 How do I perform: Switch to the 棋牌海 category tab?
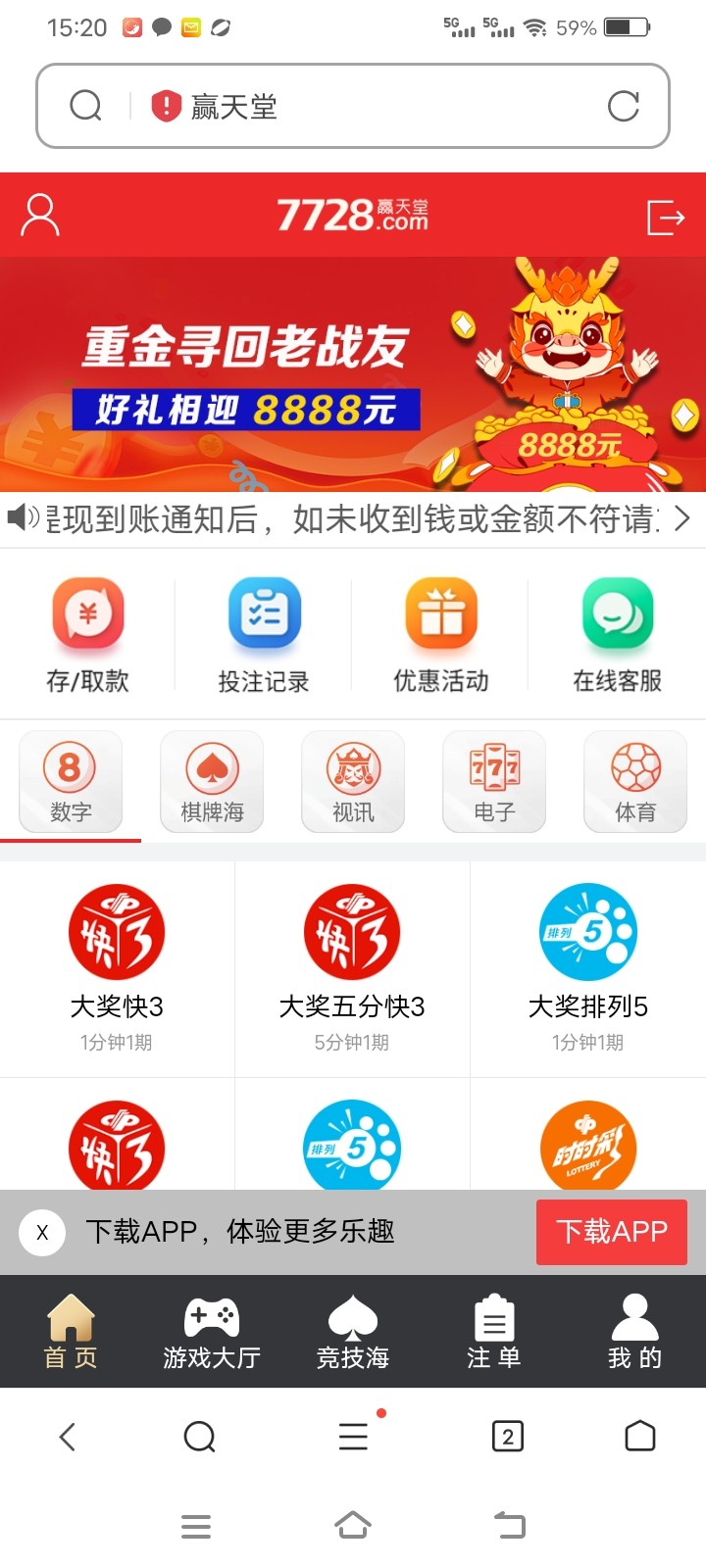(x=212, y=782)
